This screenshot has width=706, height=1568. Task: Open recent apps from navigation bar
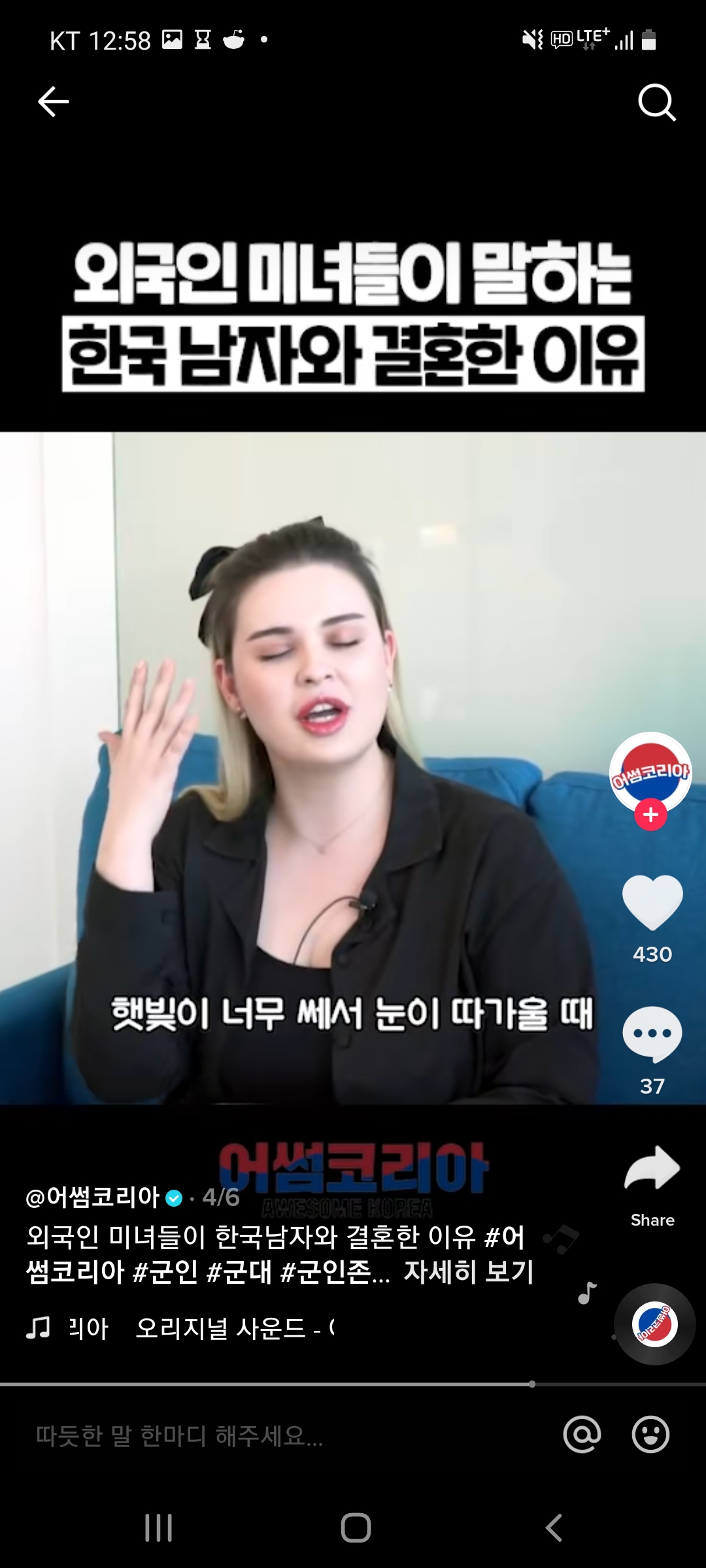tap(158, 1527)
